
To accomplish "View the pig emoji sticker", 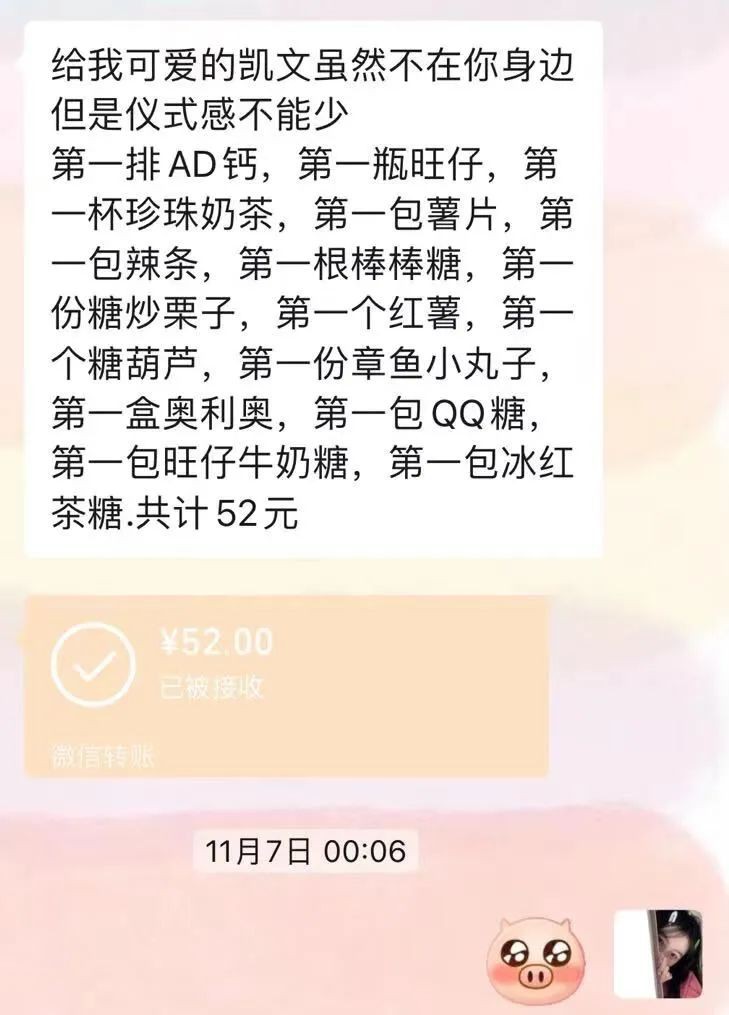I will (x=538, y=958).
